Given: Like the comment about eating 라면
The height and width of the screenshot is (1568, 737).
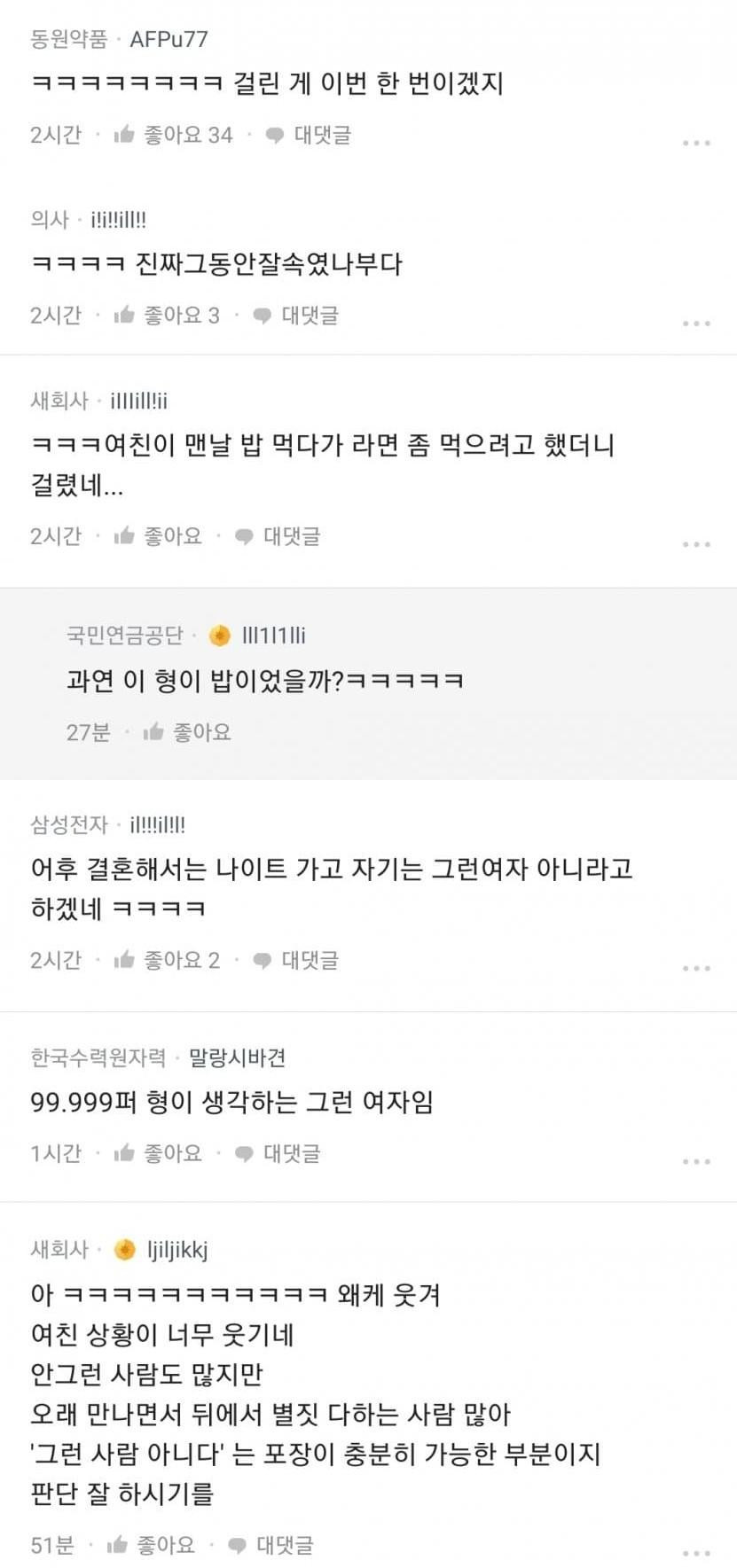Looking at the screenshot, I should pyautogui.click(x=158, y=536).
